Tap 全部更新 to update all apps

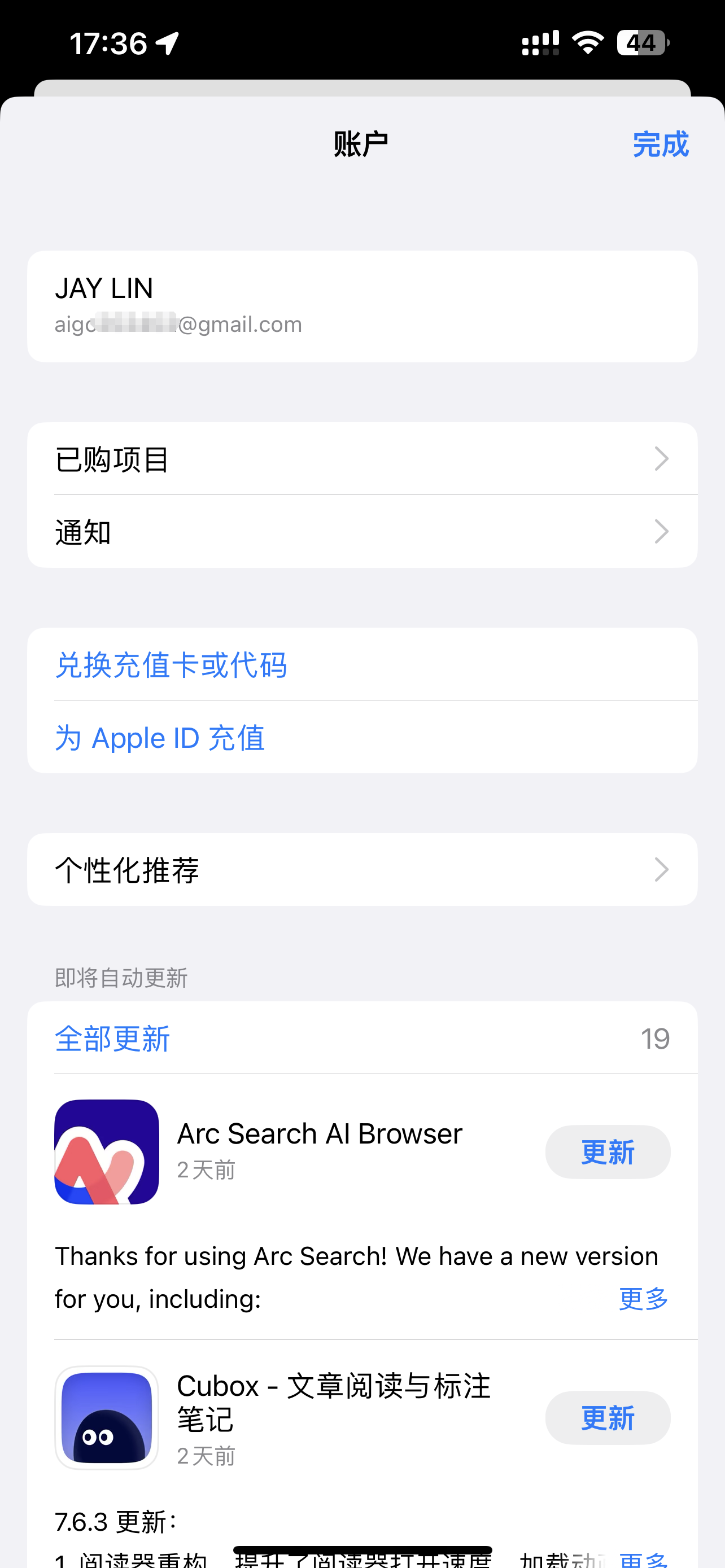(x=112, y=1038)
